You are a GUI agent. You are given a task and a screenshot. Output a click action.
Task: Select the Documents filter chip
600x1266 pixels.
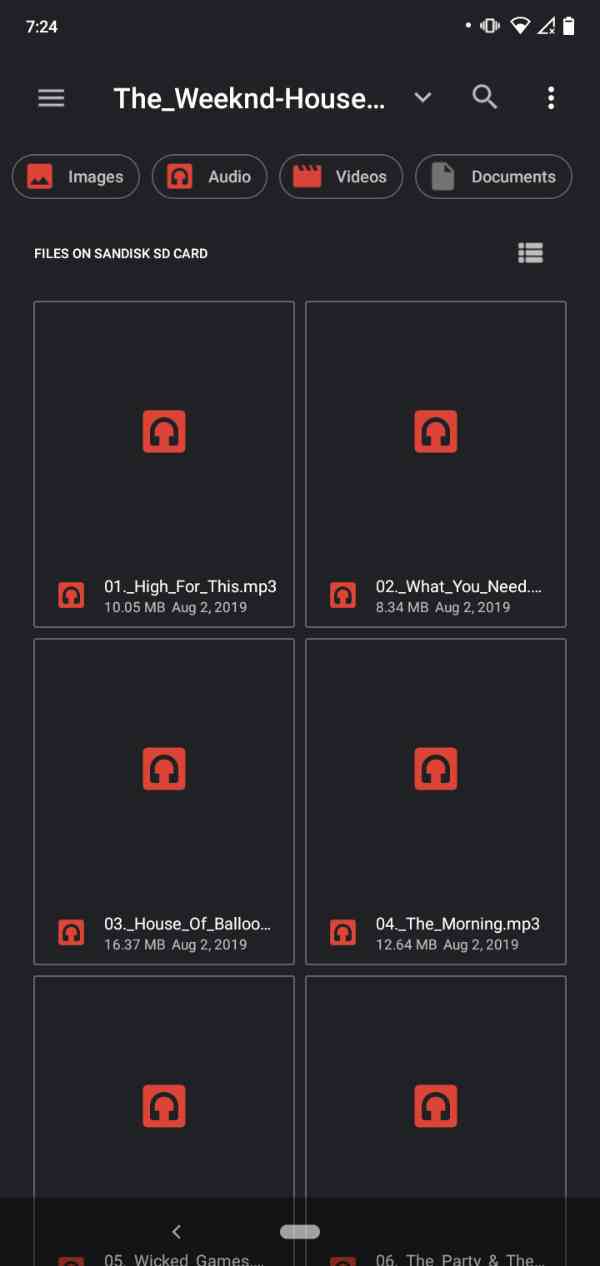pos(493,177)
